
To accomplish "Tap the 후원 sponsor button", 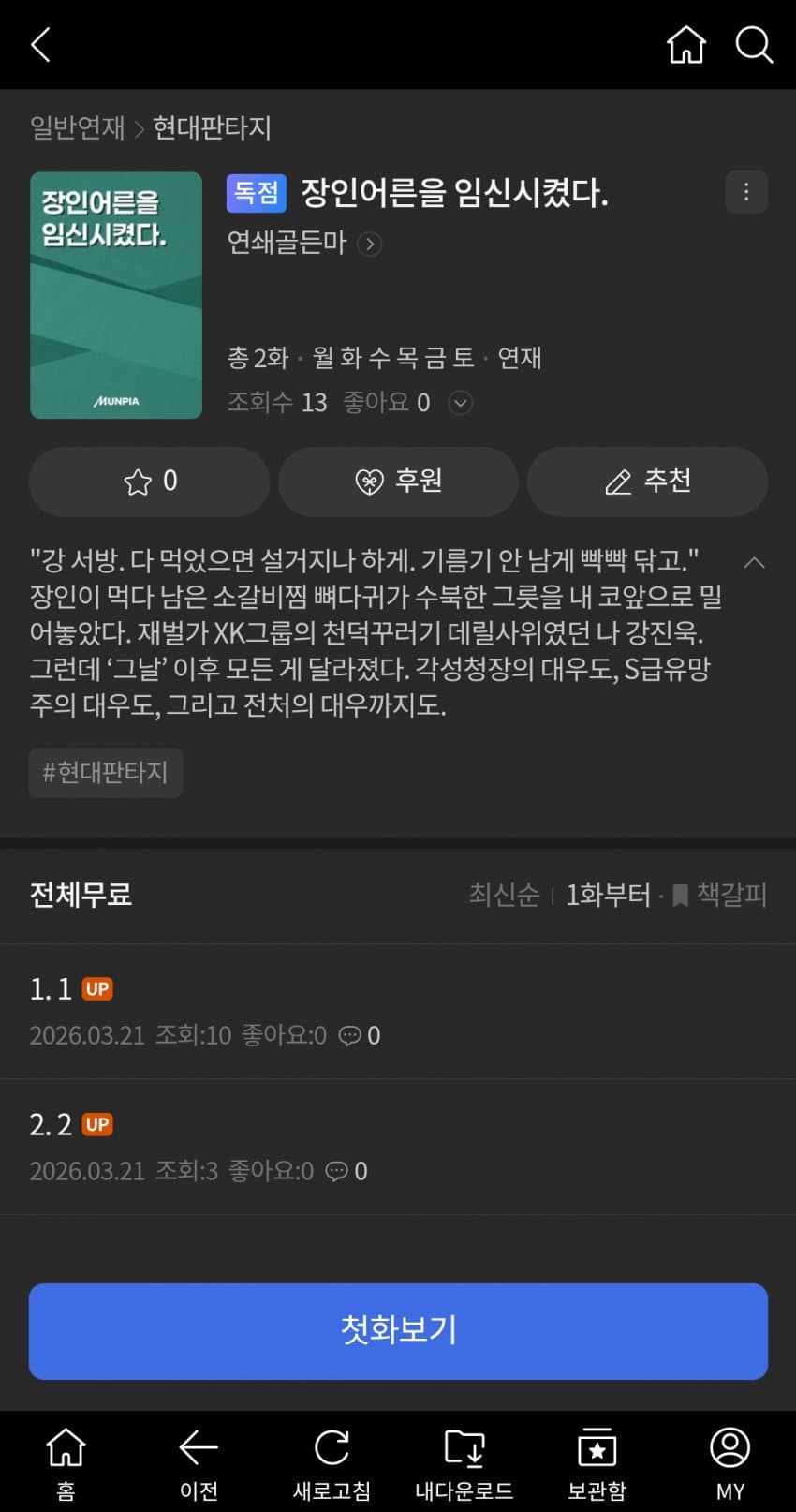I will point(398,482).
